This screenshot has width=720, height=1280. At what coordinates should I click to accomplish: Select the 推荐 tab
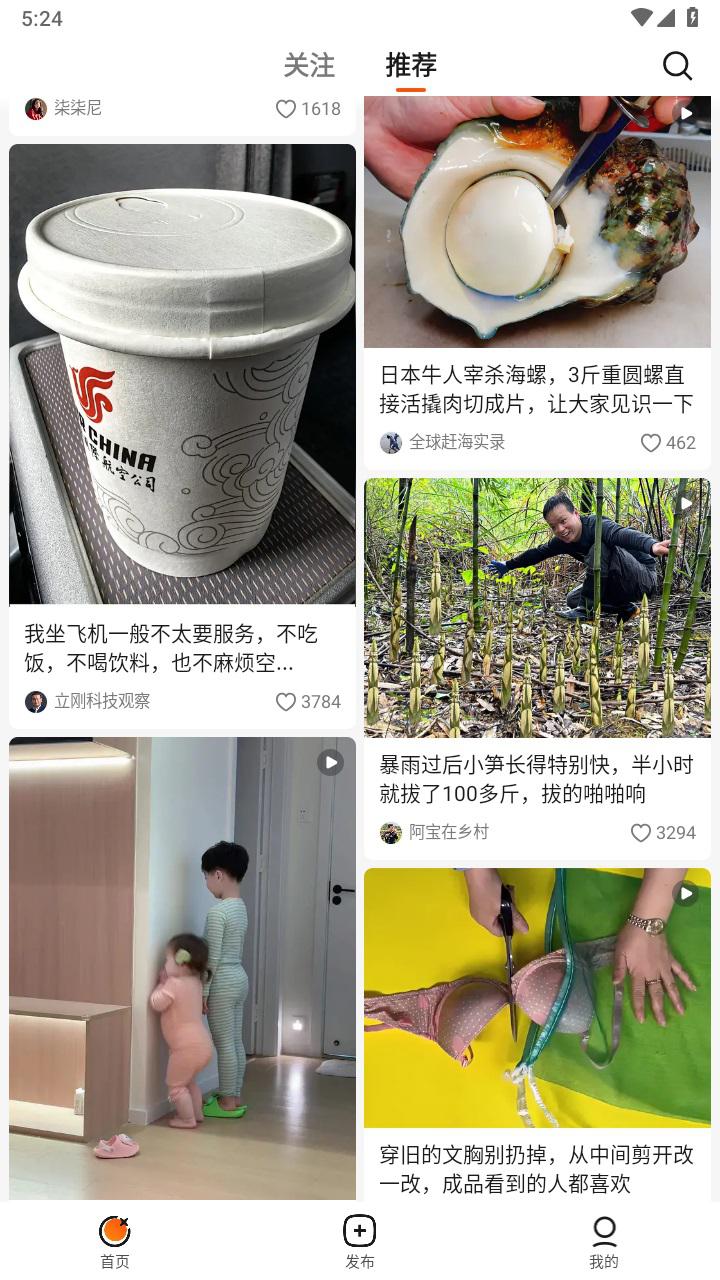(x=411, y=66)
